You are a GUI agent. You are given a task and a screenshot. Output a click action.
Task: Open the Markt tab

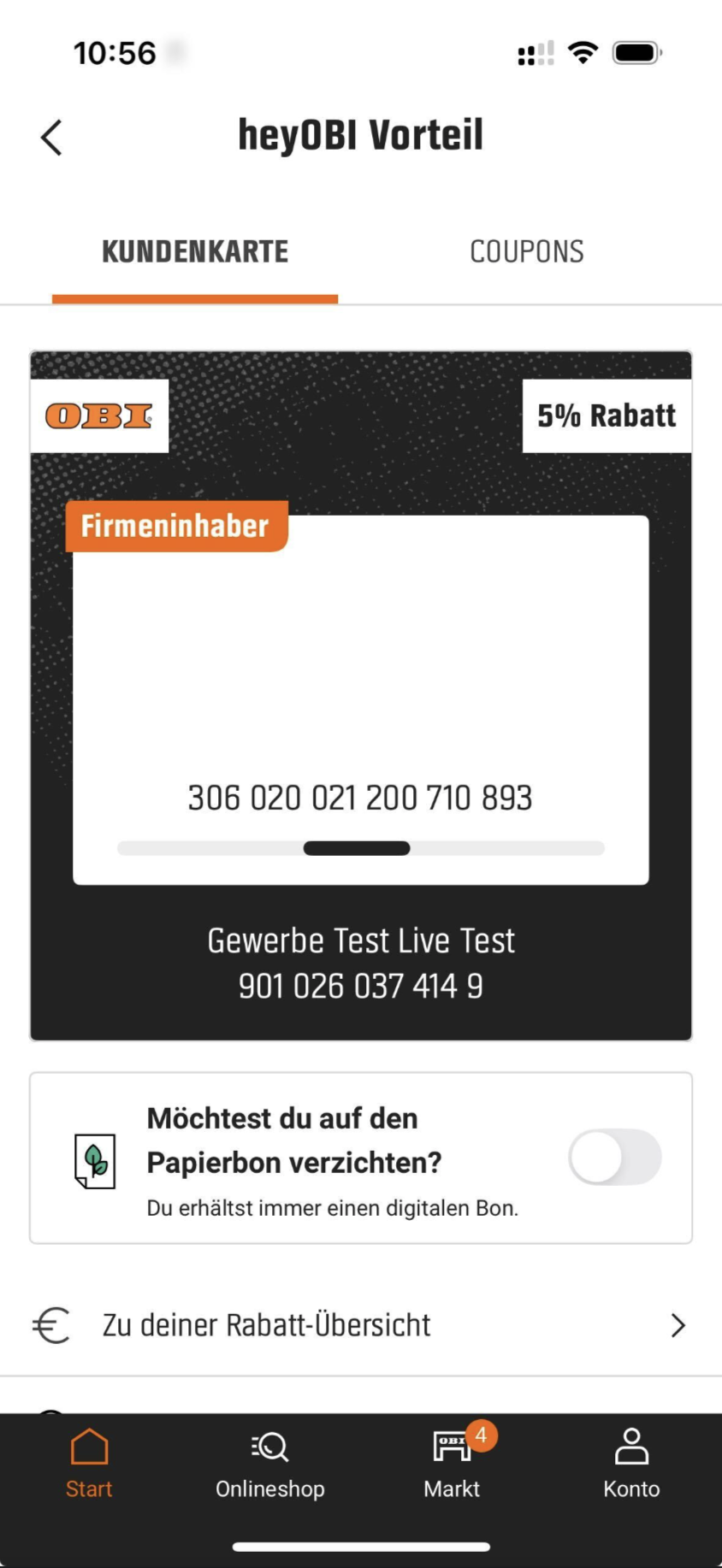tap(452, 1463)
